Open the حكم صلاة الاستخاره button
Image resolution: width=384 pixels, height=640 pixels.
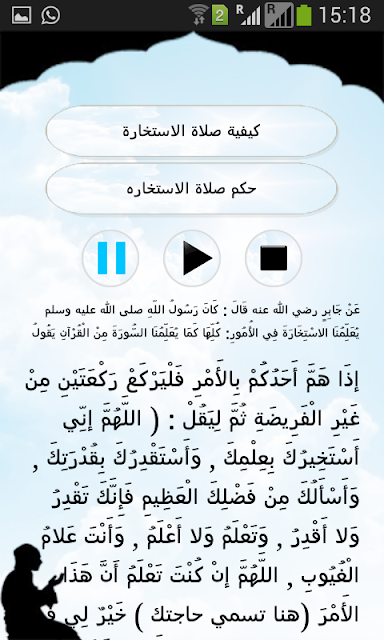191,189
